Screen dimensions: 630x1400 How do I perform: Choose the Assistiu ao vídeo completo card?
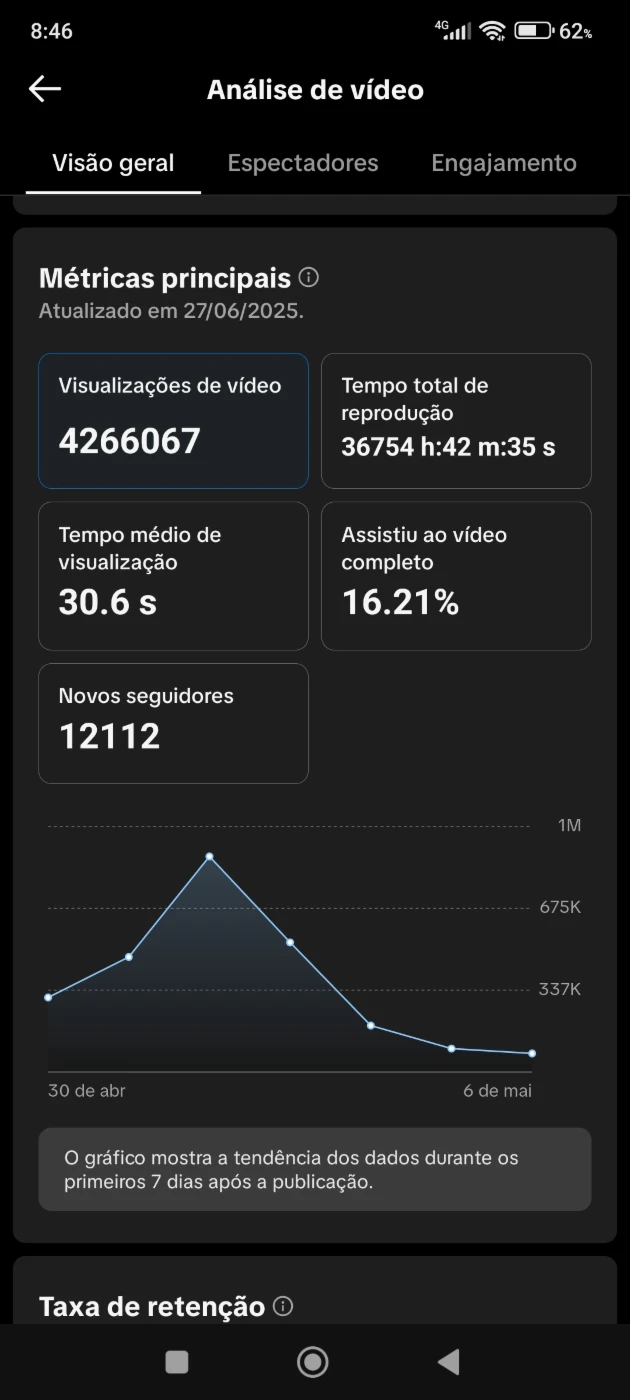pyautogui.click(x=456, y=576)
